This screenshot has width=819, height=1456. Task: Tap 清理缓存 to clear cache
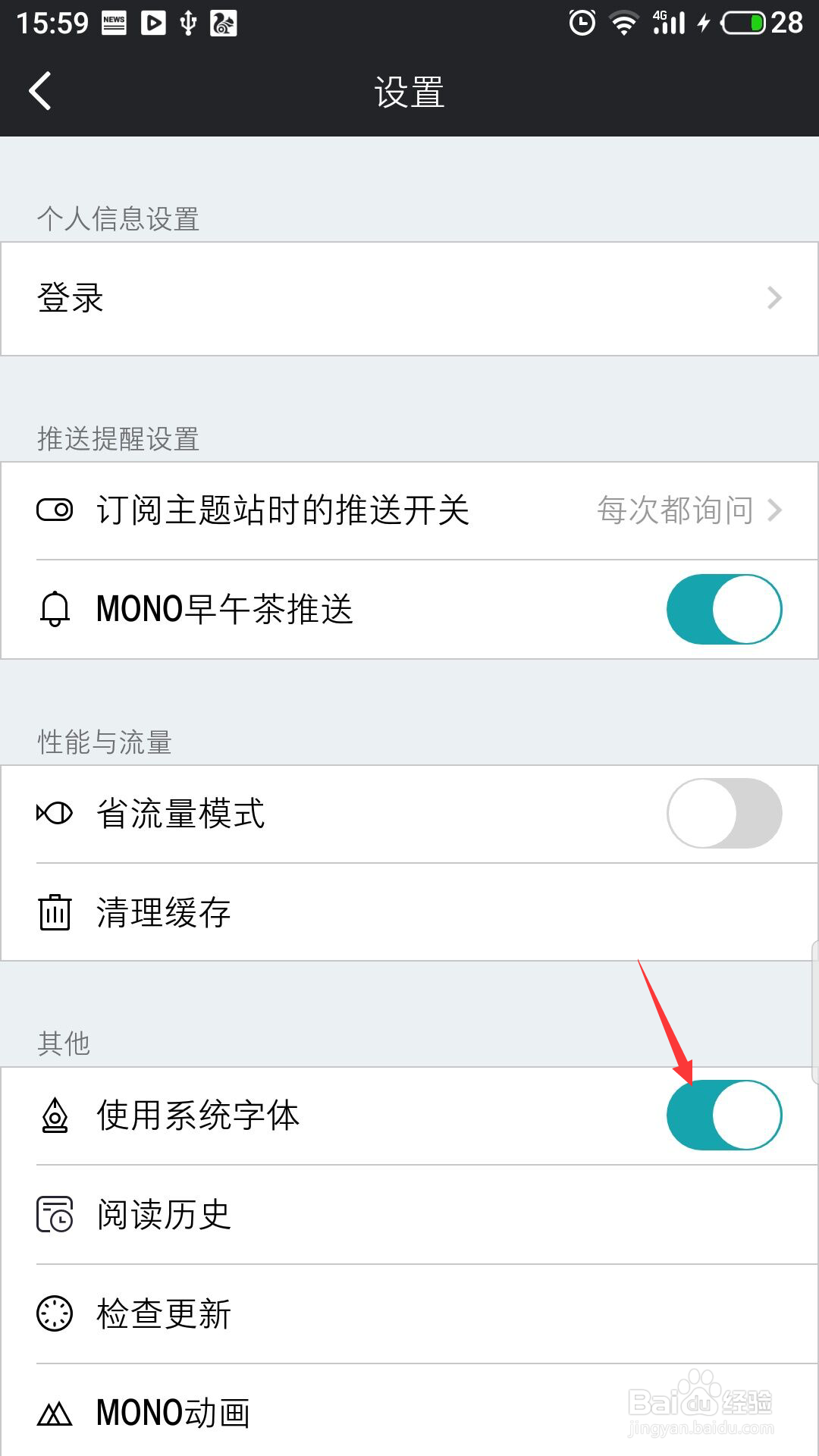[163, 912]
